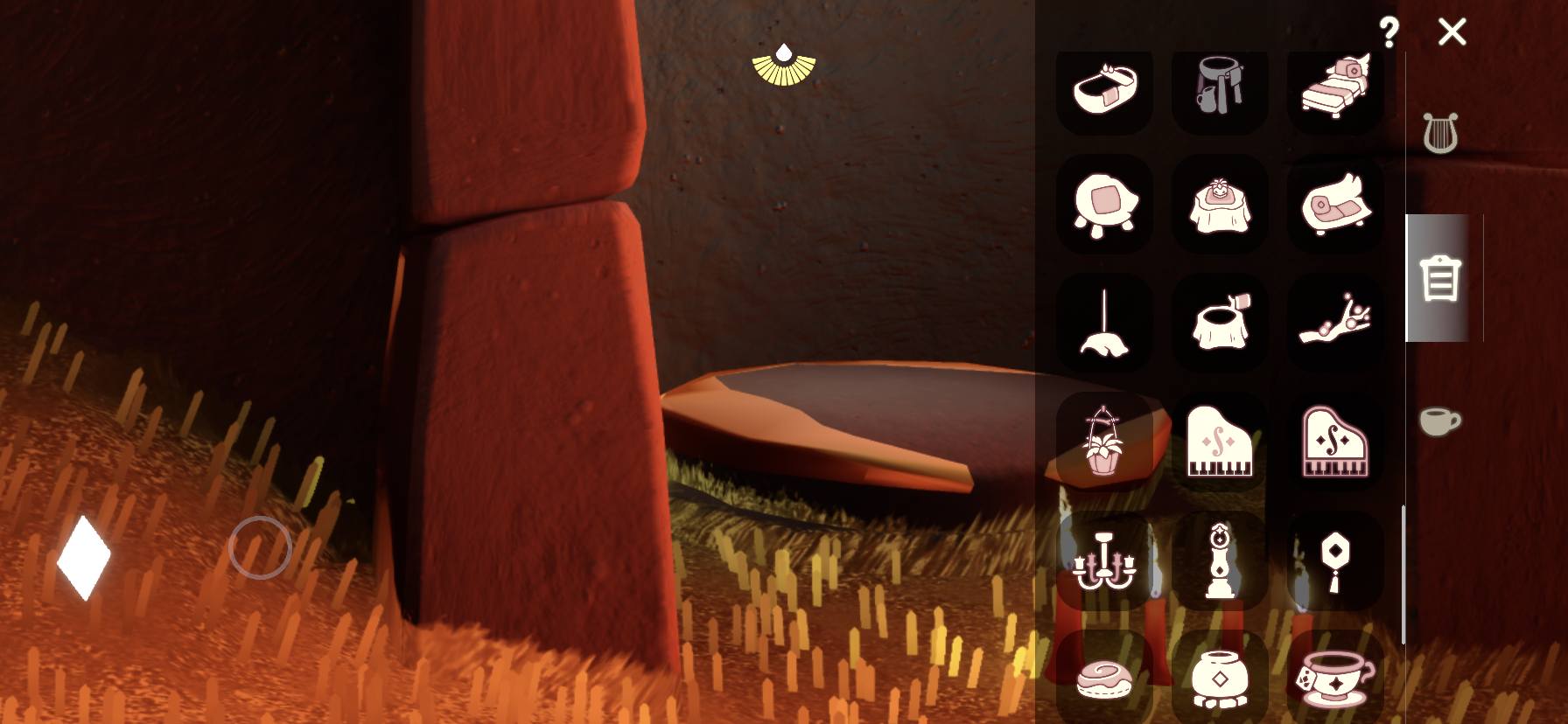Select the flowering branch item
The image size is (1568, 724).
tap(1335, 323)
